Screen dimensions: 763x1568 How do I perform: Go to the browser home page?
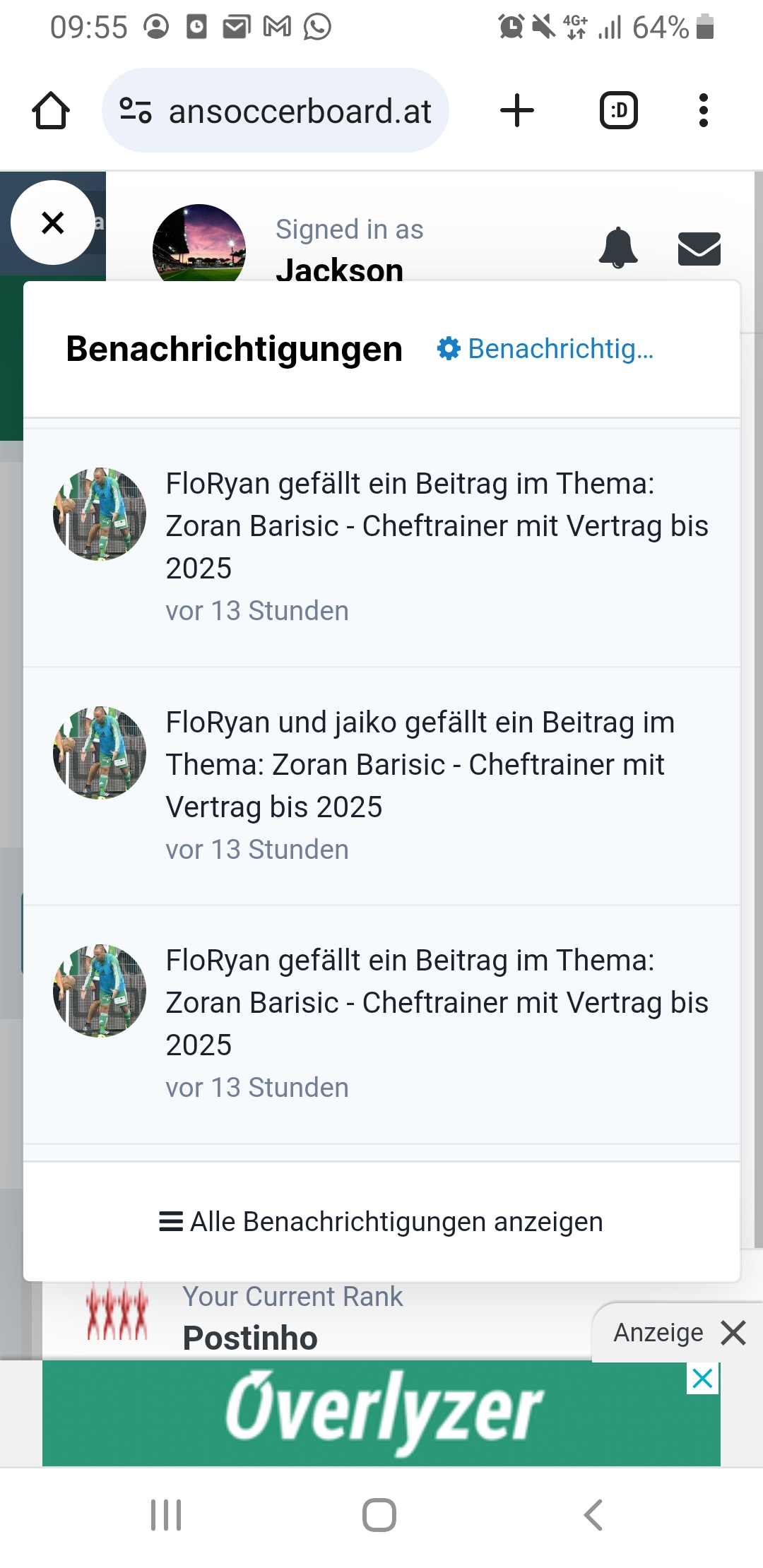point(51,111)
